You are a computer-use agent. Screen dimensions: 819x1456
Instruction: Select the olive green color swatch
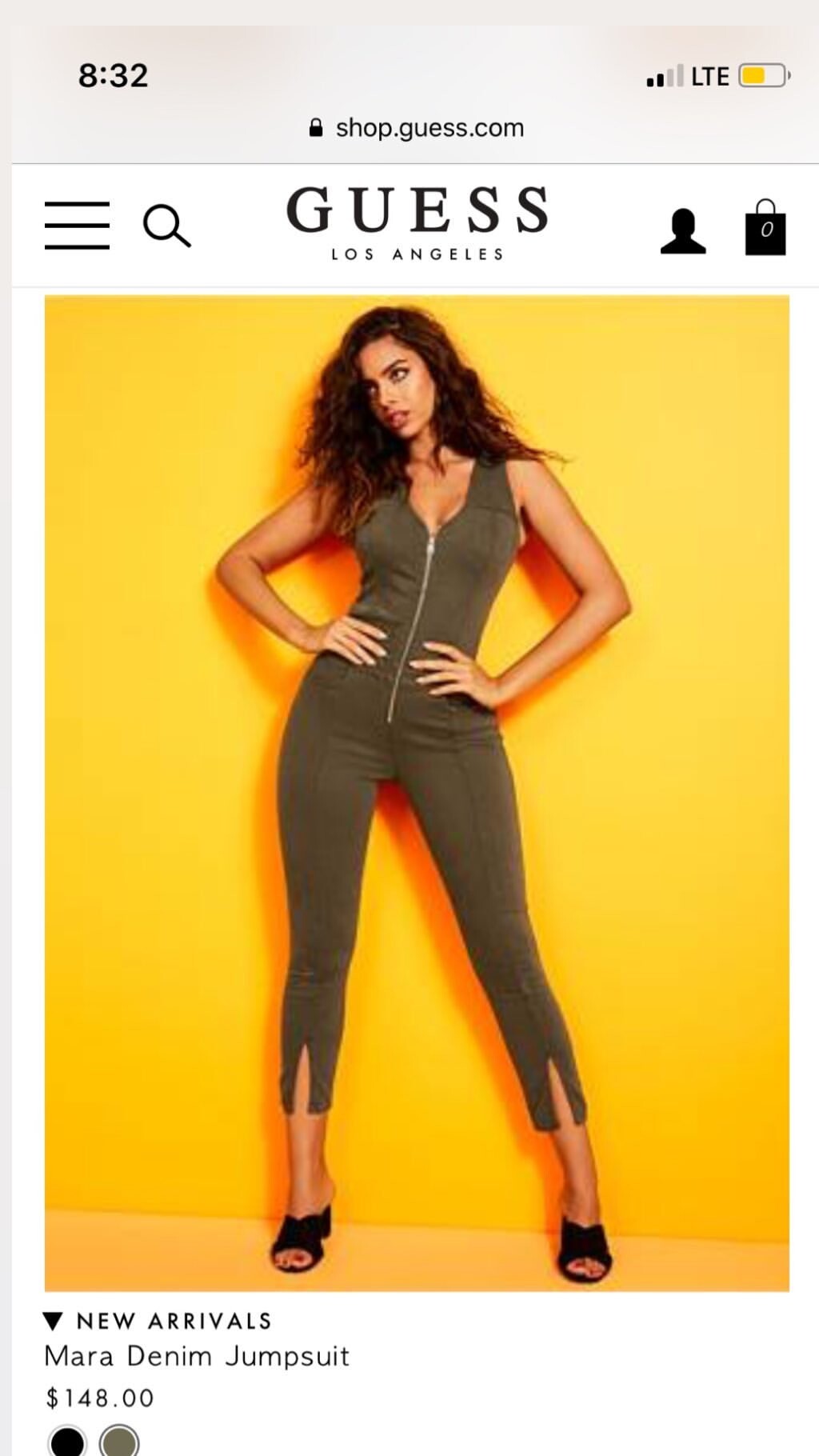[x=118, y=1442]
